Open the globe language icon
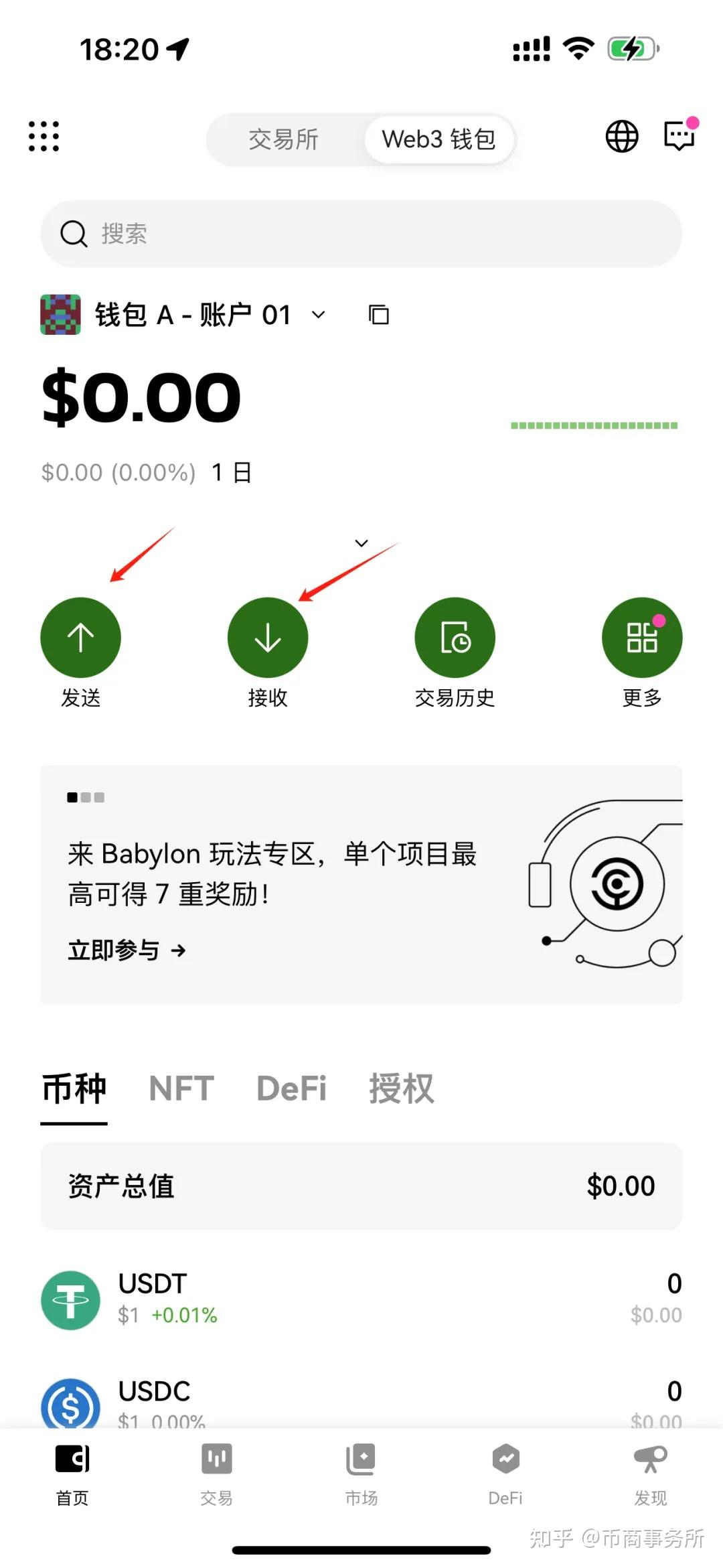The image size is (723, 1568). point(621,137)
